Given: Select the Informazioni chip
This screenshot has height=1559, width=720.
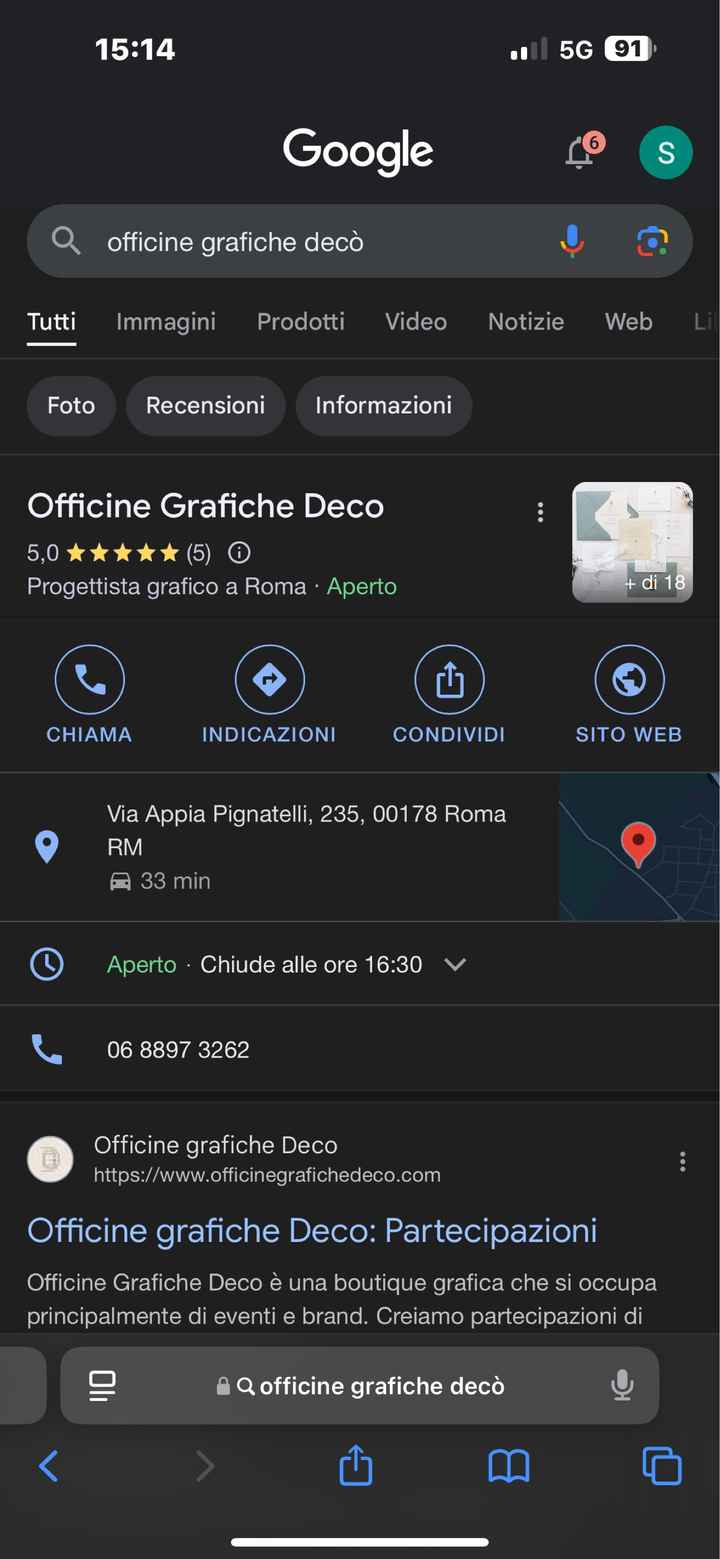Looking at the screenshot, I should pyautogui.click(x=383, y=406).
